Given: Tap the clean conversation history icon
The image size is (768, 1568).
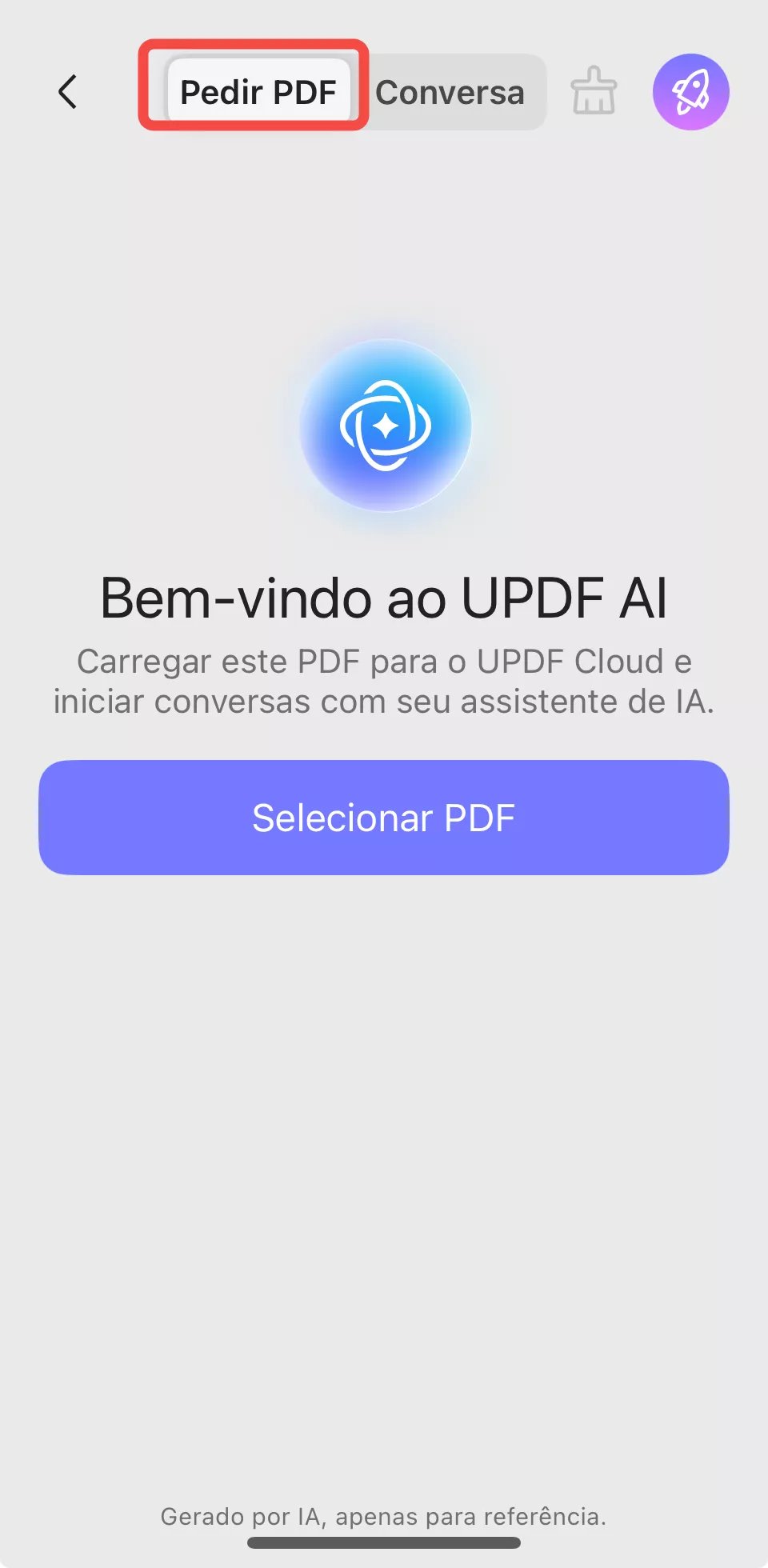Looking at the screenshot, I should point(593,91).
